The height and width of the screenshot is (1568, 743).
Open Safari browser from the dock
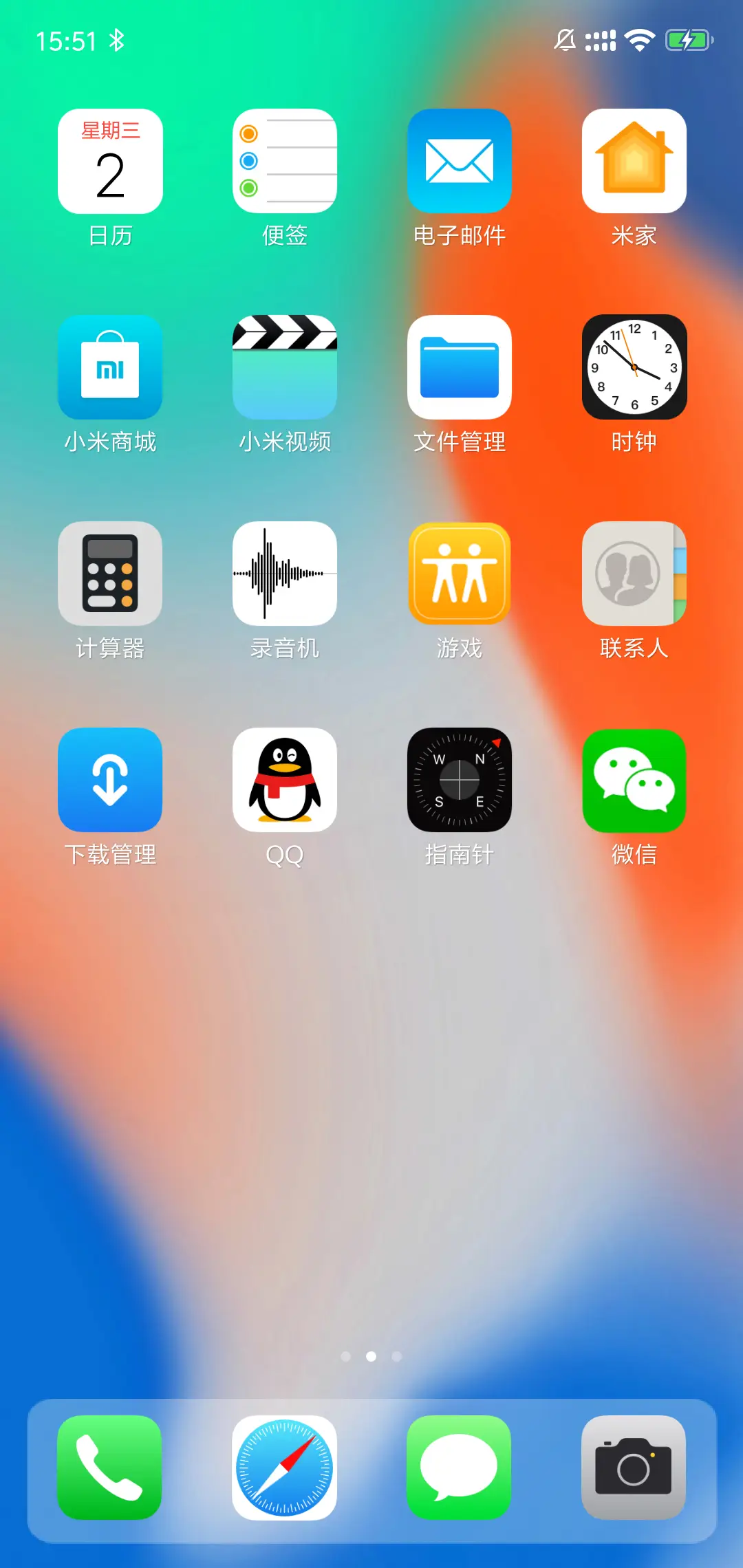tap(285, 1470)
